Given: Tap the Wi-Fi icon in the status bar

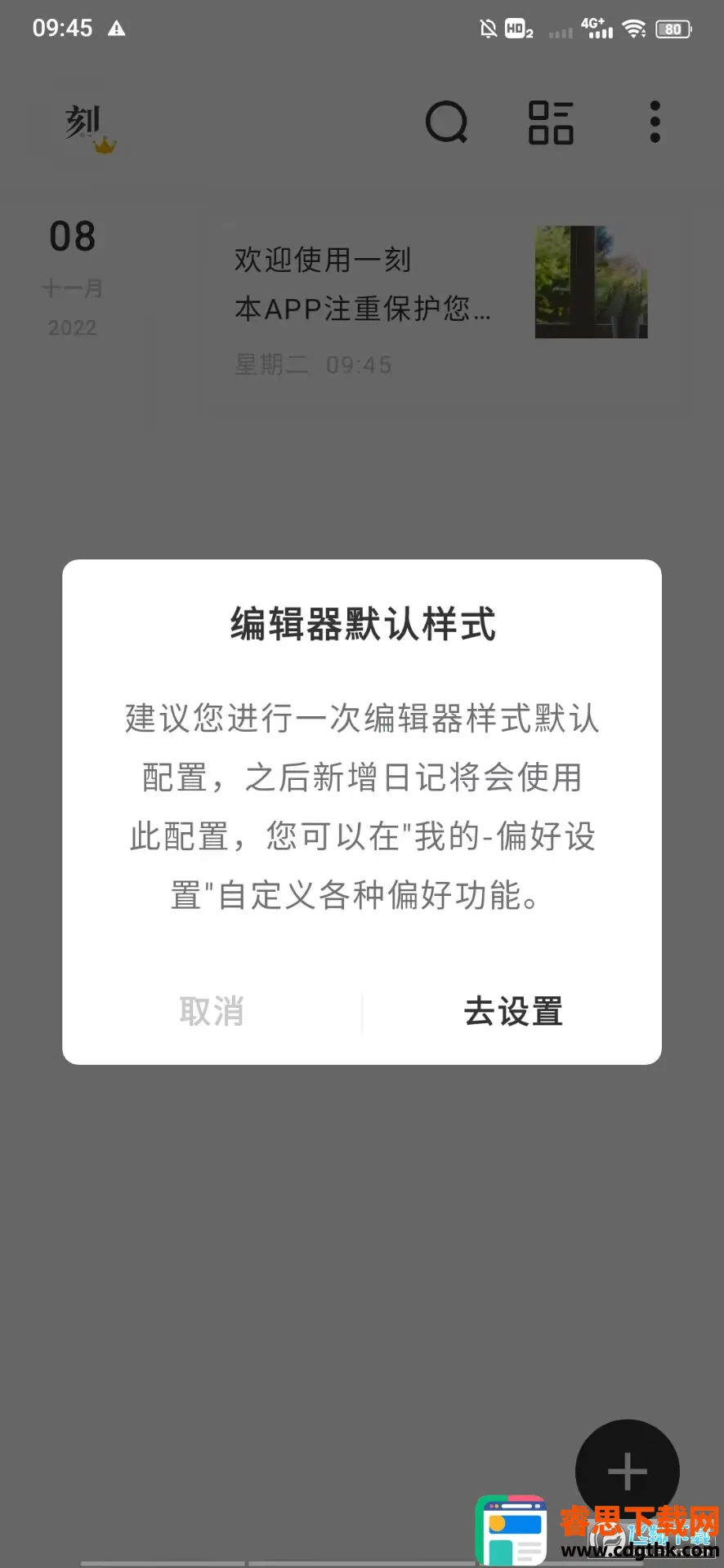Looking at the screenshot, I should pos(637,28).
